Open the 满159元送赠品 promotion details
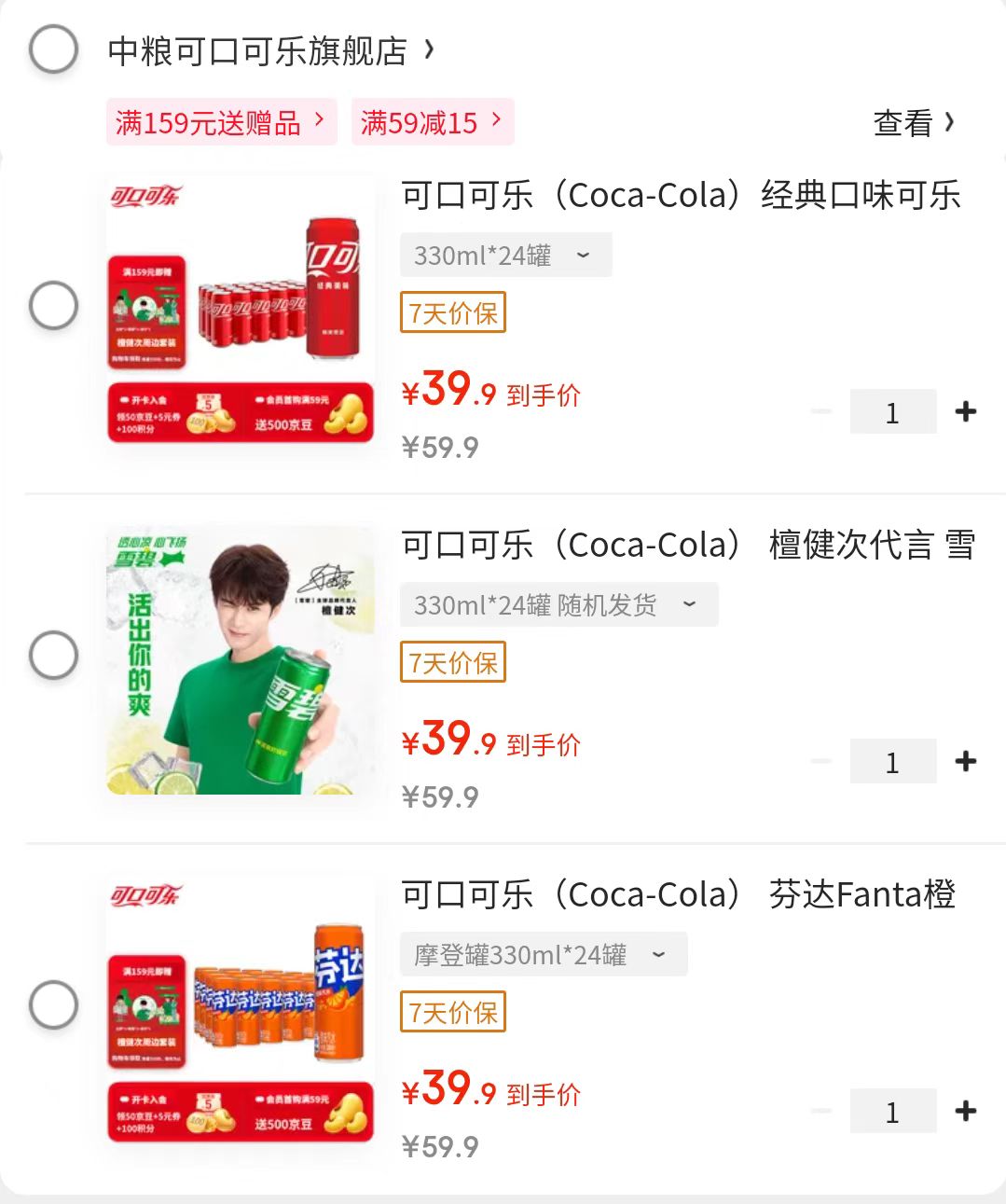This screenshot has width=1006, height=1204. (221, 121)
